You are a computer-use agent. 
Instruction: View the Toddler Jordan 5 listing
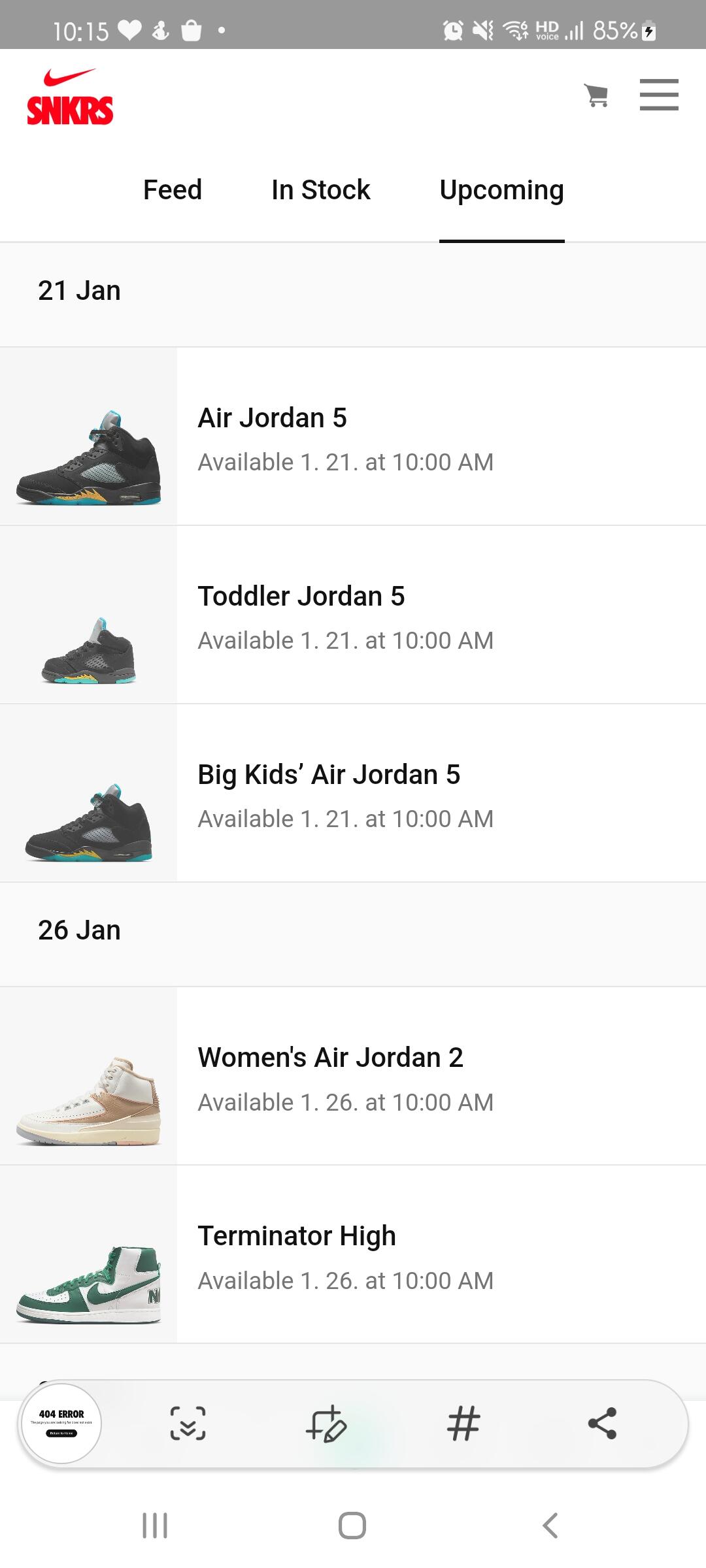pyautogui.click(x=353, y=615)
